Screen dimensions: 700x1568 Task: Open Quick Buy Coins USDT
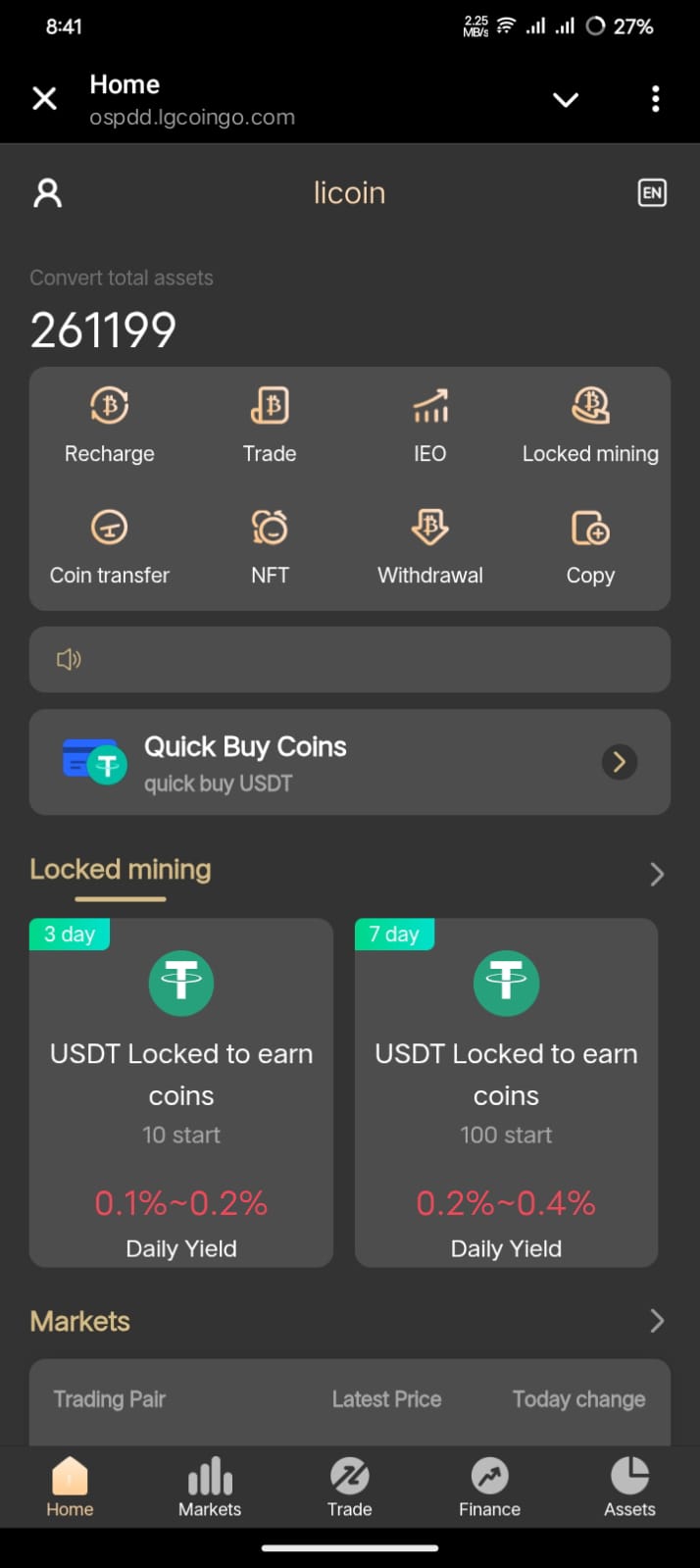coord(349,762)
